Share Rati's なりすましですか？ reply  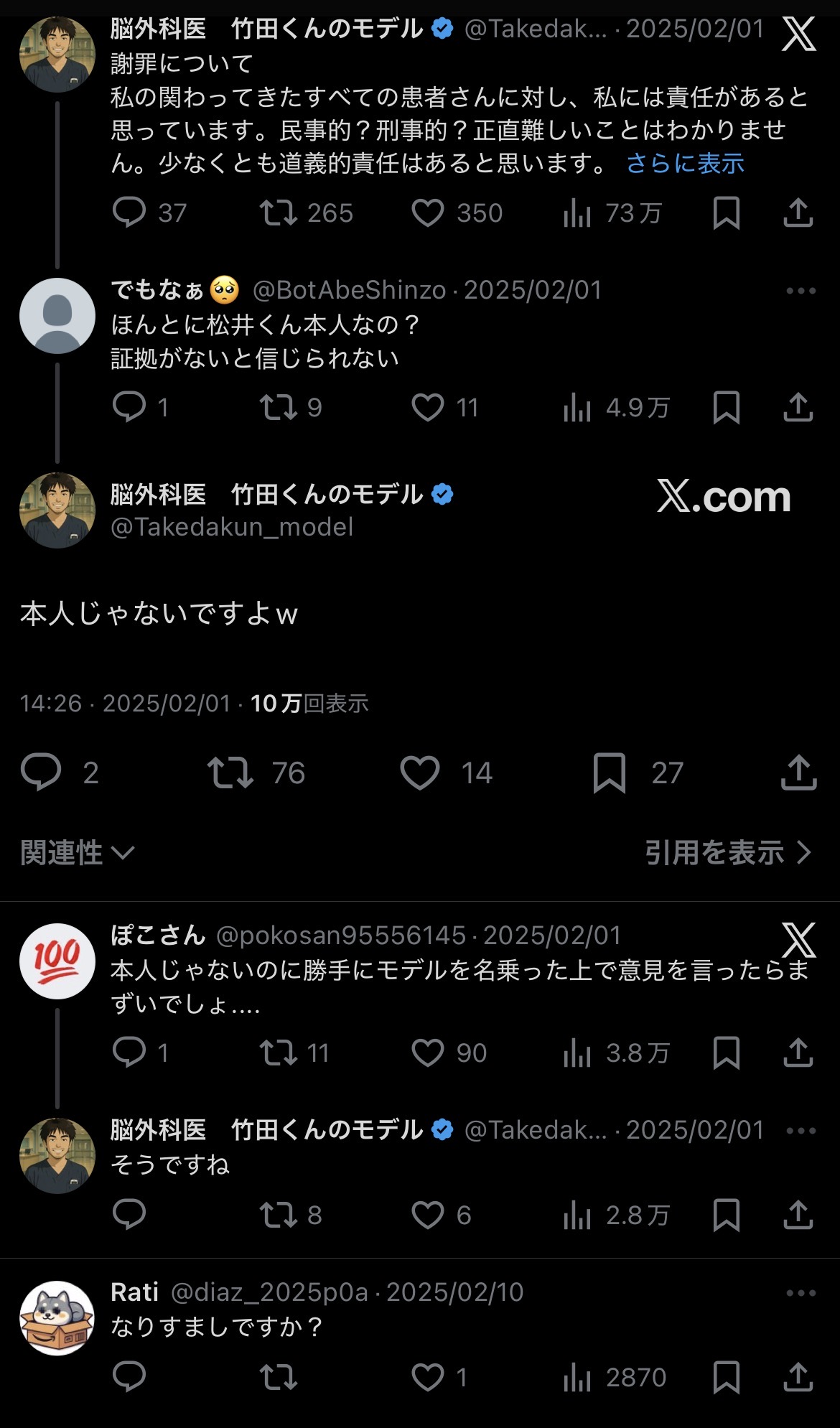tap(798, 1377)
